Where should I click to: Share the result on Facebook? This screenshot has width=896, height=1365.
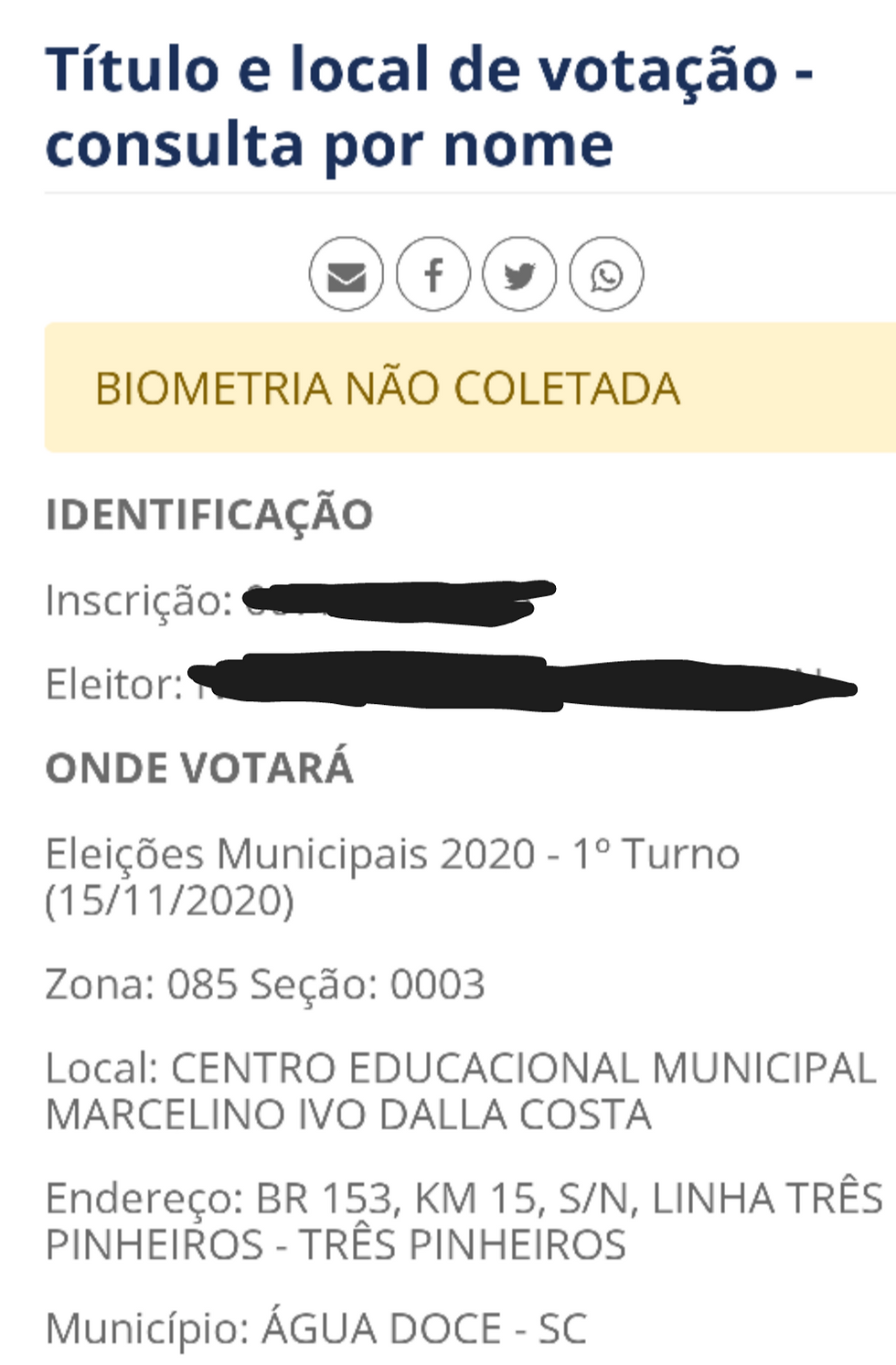pyautogui.click(x=433, y=274)
